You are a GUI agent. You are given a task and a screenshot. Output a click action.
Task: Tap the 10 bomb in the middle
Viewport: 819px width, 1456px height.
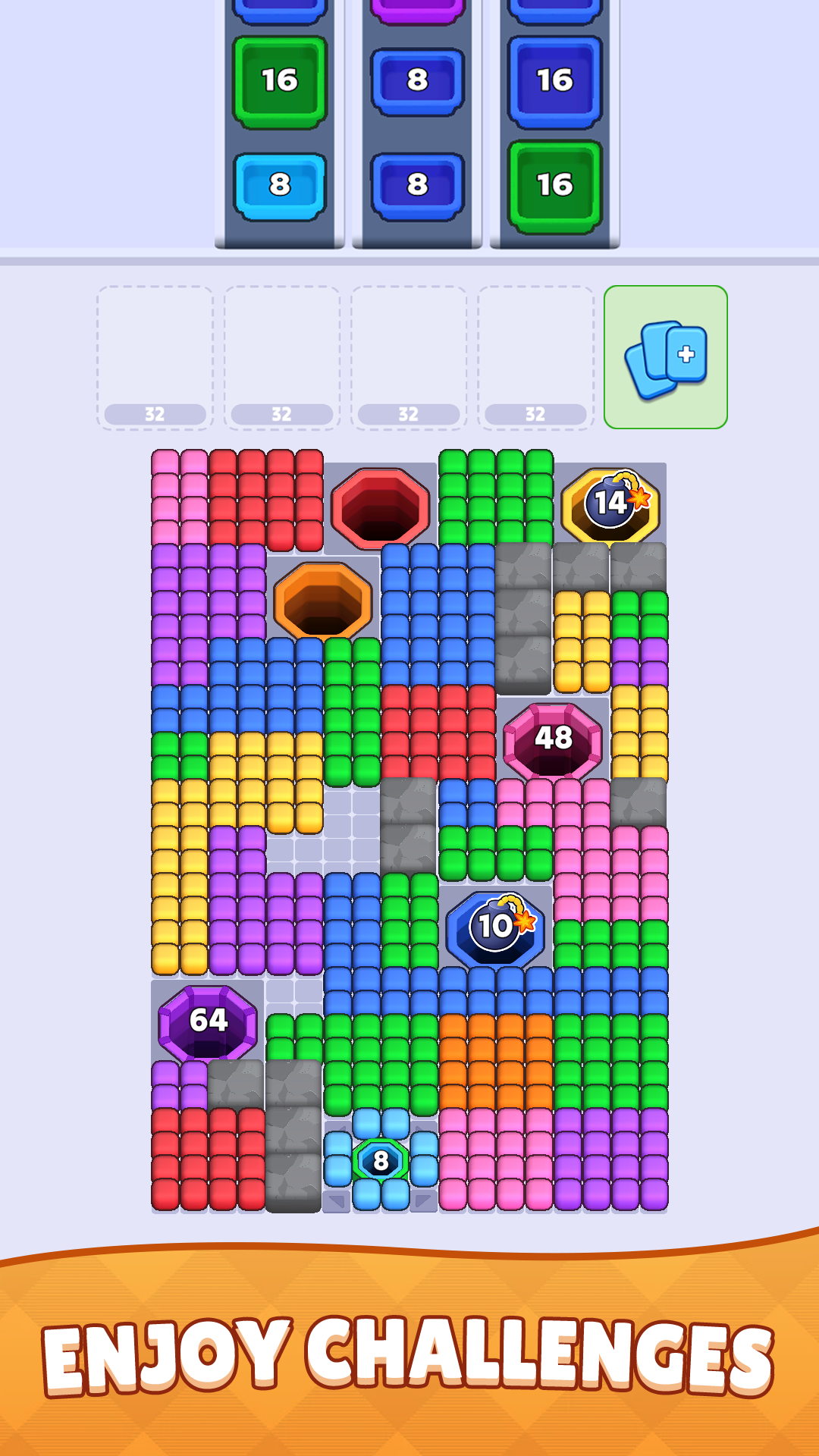494,924
